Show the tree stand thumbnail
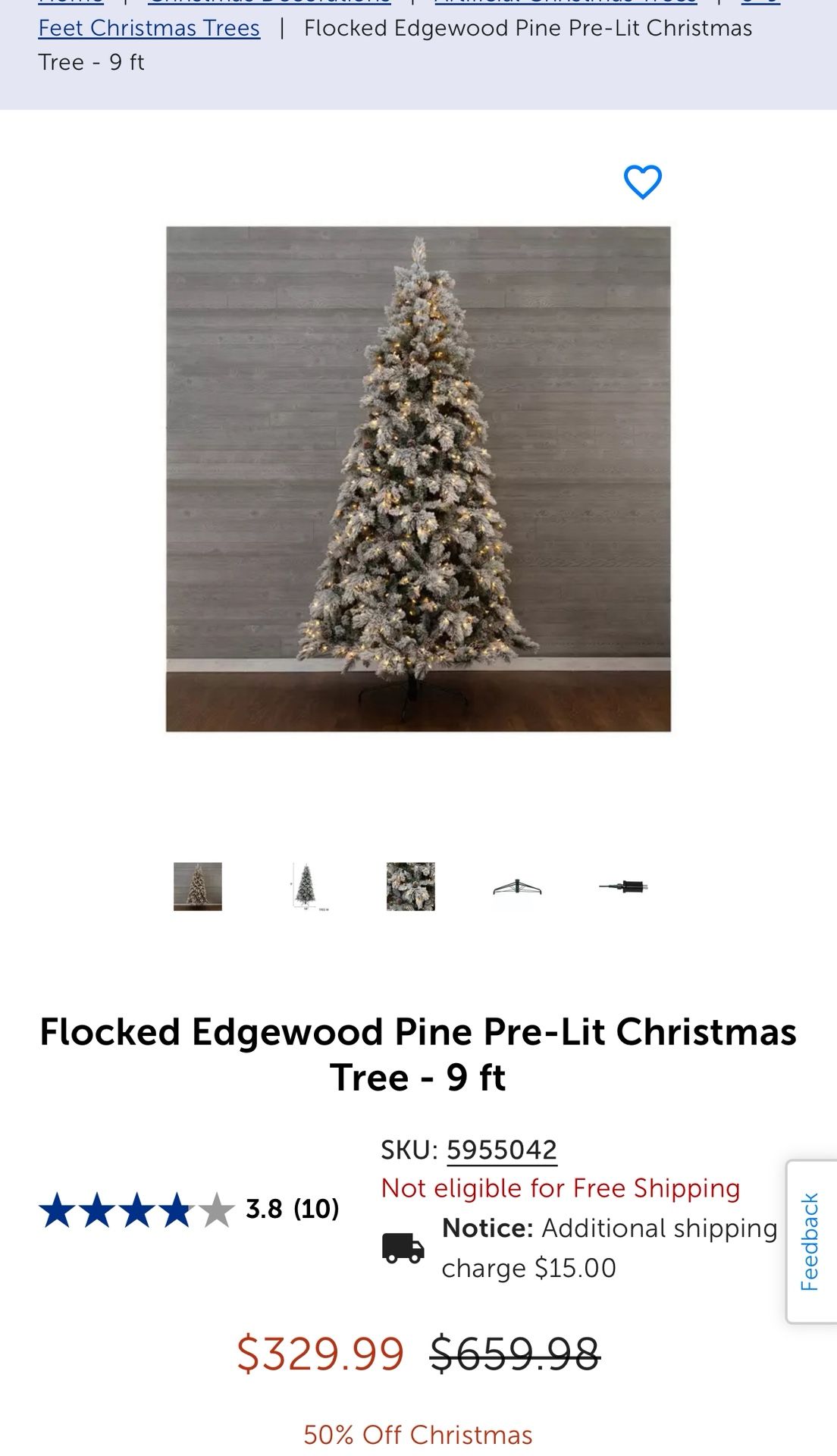This screenshot has height=1456, width=837. click(x=517, y=886)
